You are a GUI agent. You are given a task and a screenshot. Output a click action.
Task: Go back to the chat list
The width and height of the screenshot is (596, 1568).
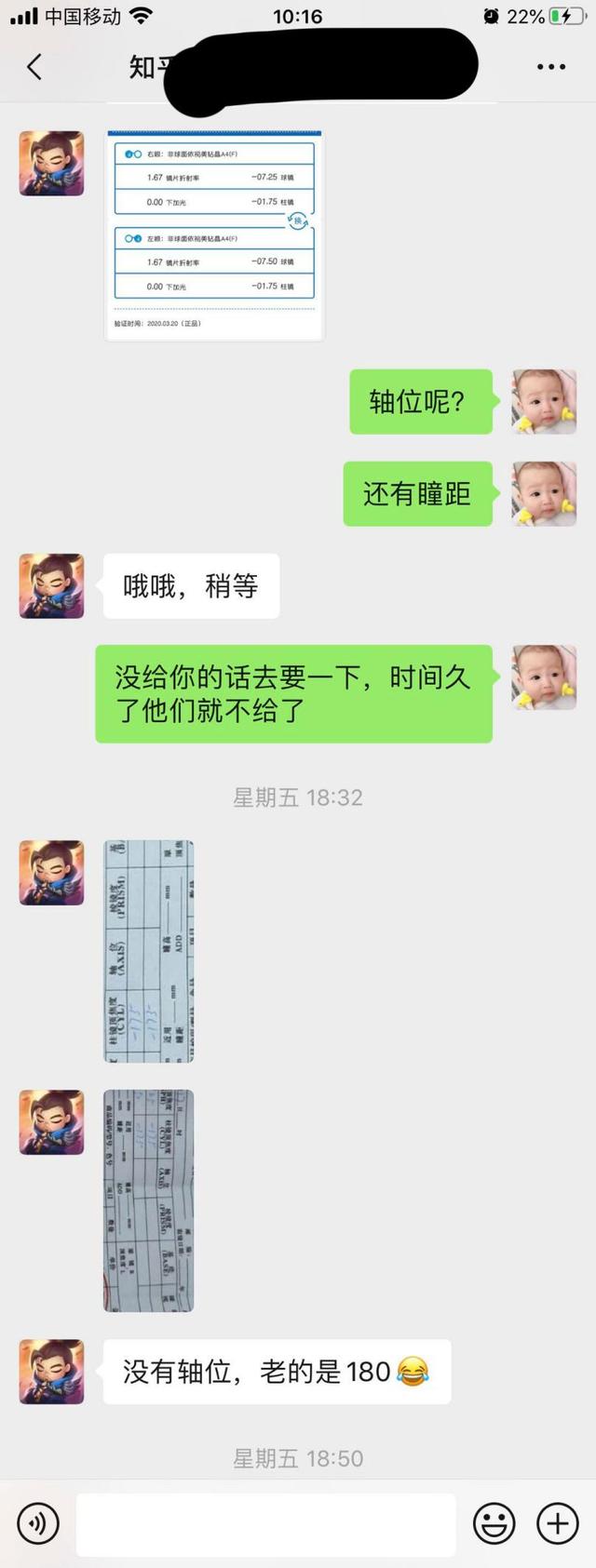(34, 67)
